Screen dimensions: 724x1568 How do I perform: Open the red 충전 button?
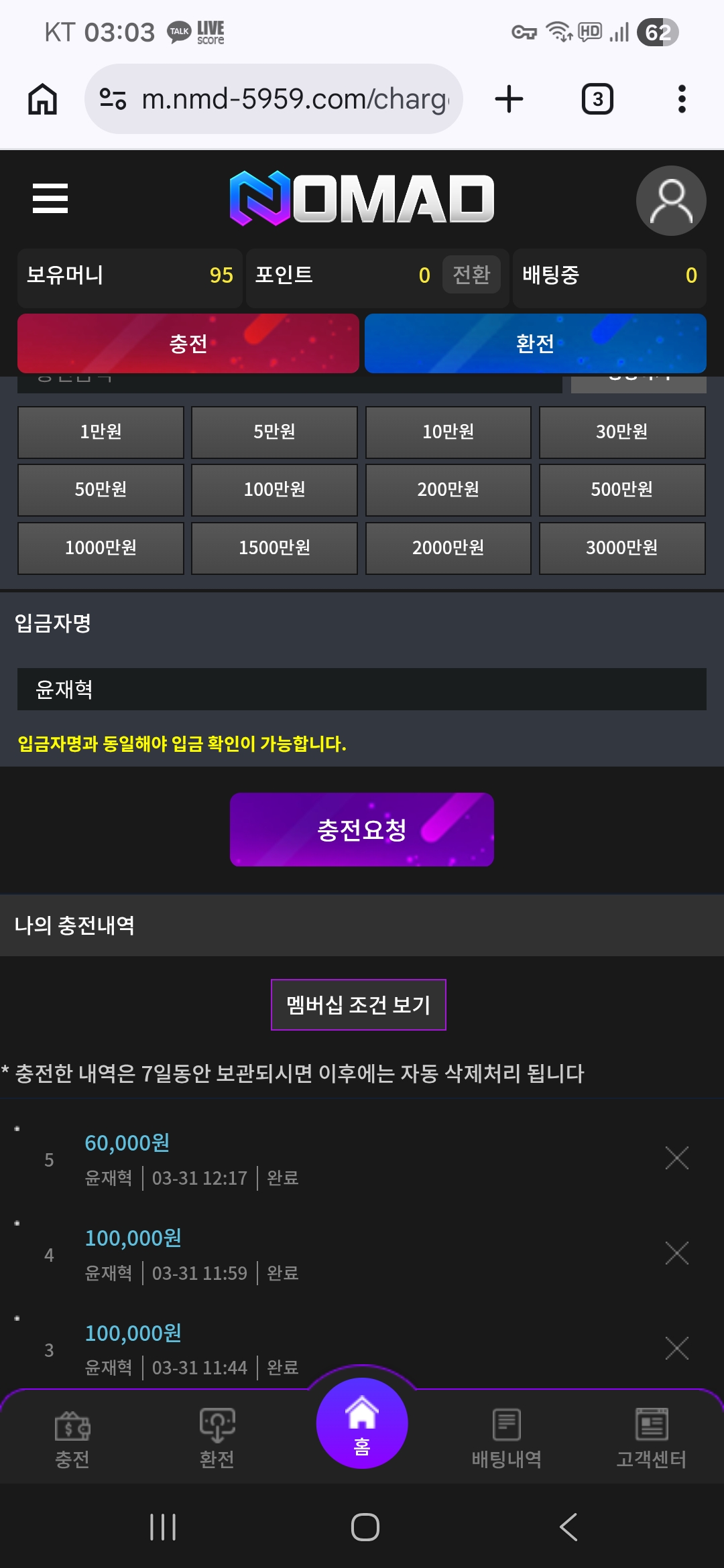188,344
